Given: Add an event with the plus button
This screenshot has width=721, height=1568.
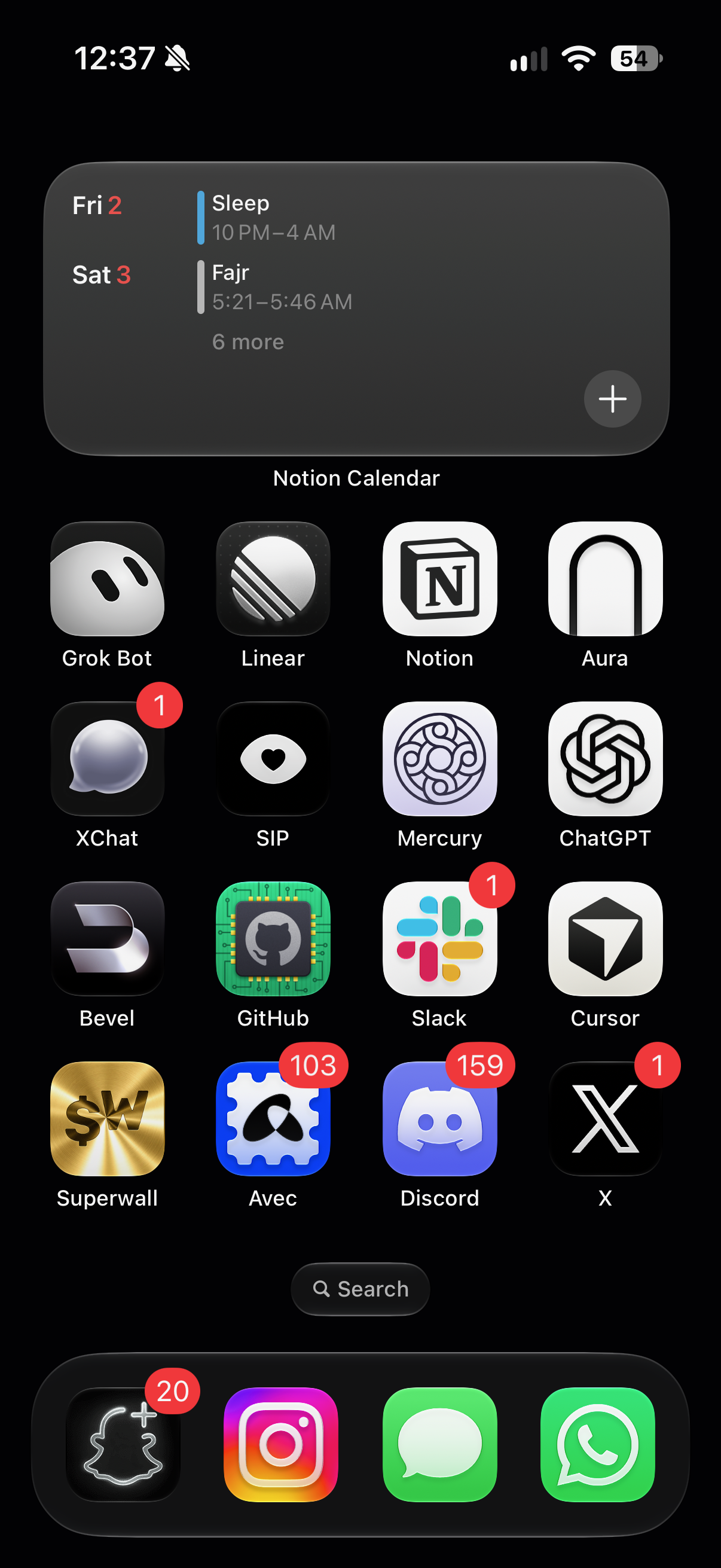Looking at the screenshot, I should point(612,399).
